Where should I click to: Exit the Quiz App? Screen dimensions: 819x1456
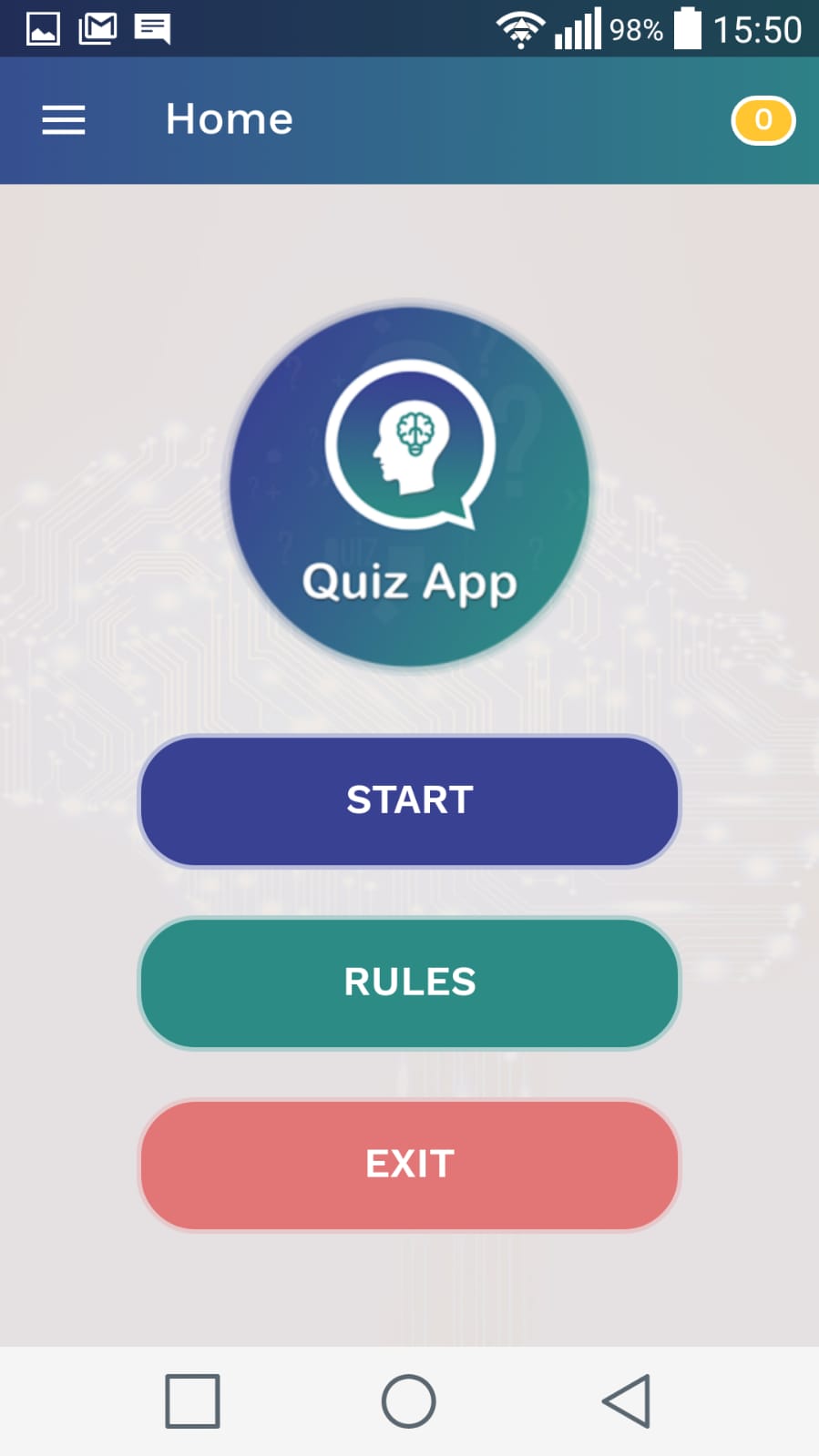point(409,1165)
